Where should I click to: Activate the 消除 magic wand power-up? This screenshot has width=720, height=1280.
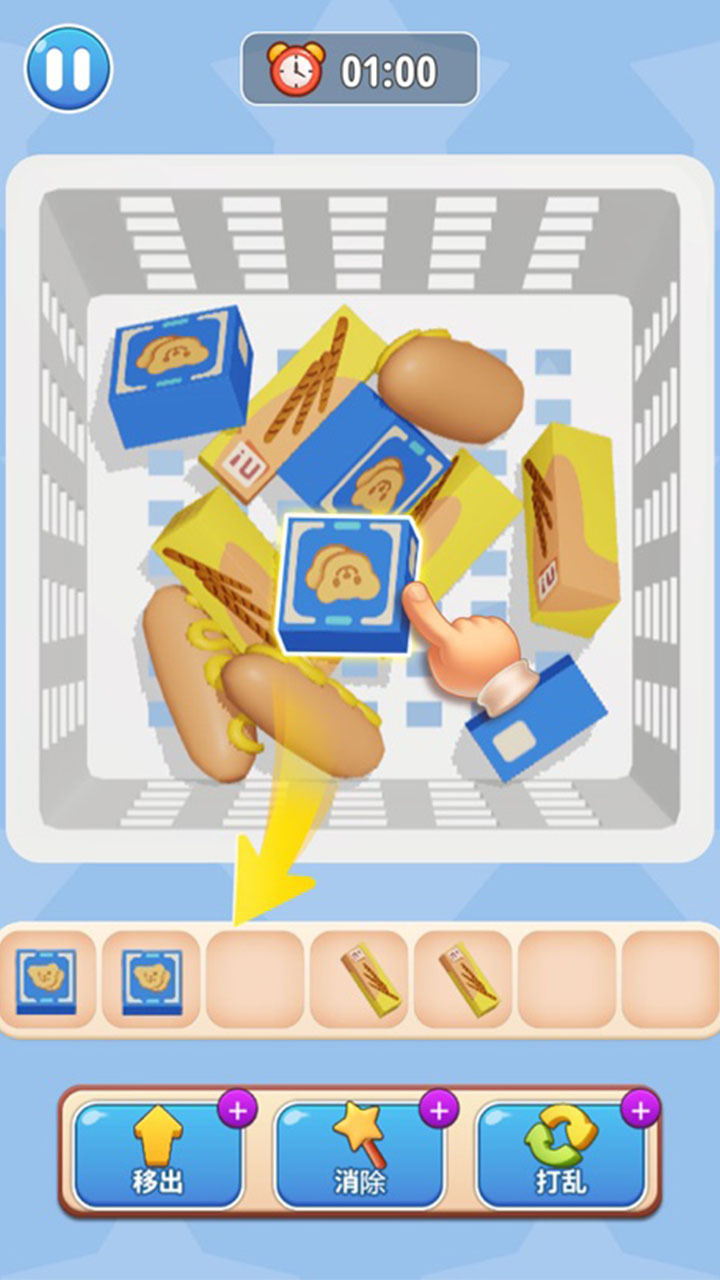click(360, 1155)
